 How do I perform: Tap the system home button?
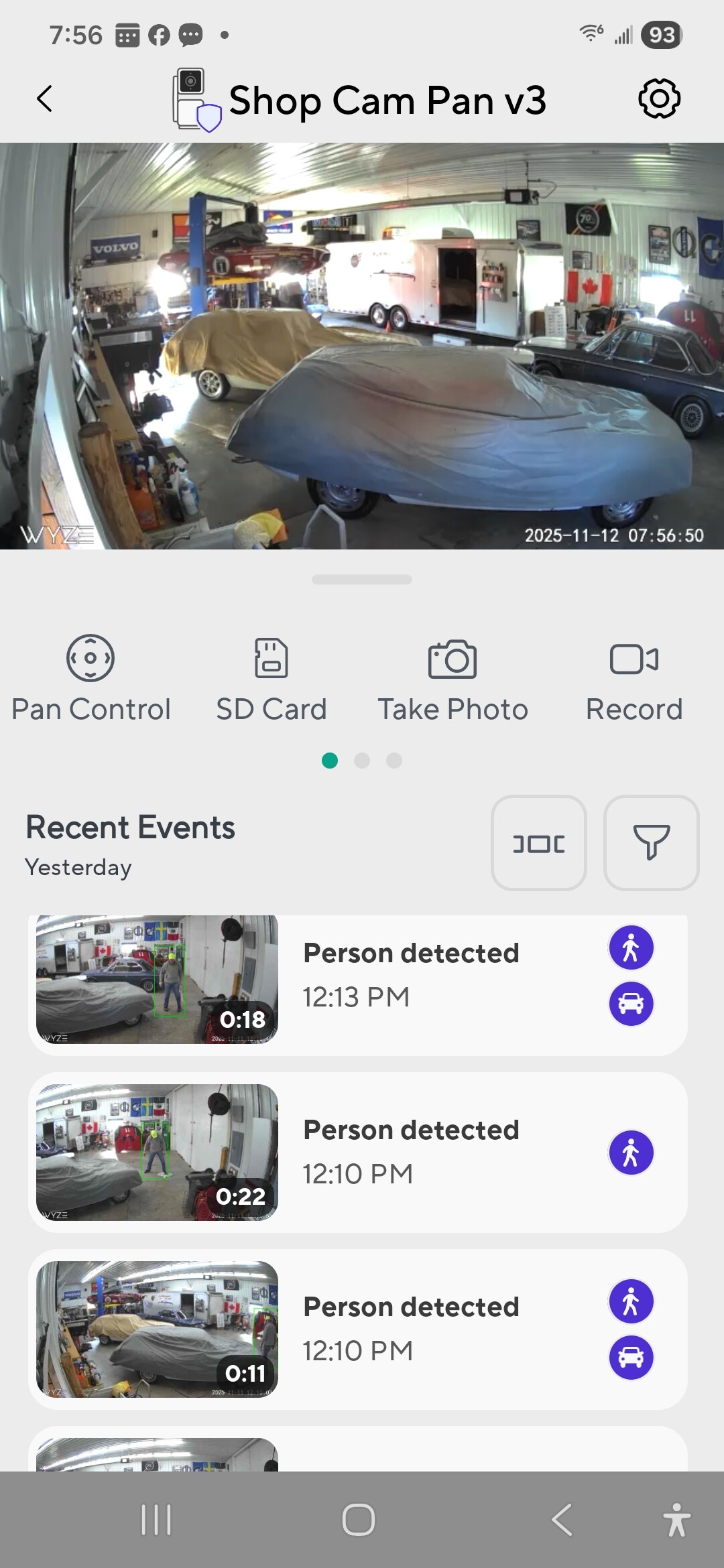tap(359, 1519)
